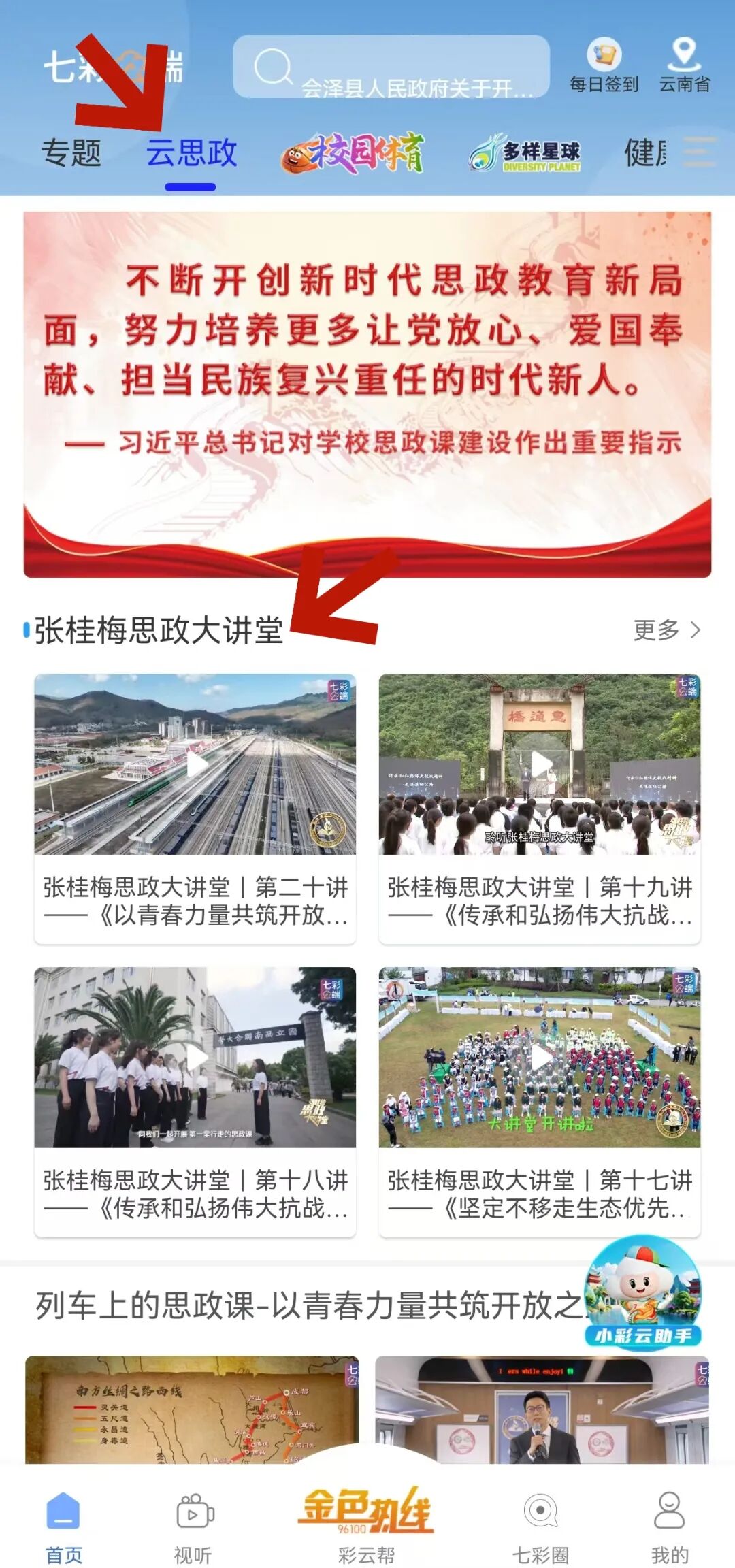Open the 第十九讲 lecture video

540,764
